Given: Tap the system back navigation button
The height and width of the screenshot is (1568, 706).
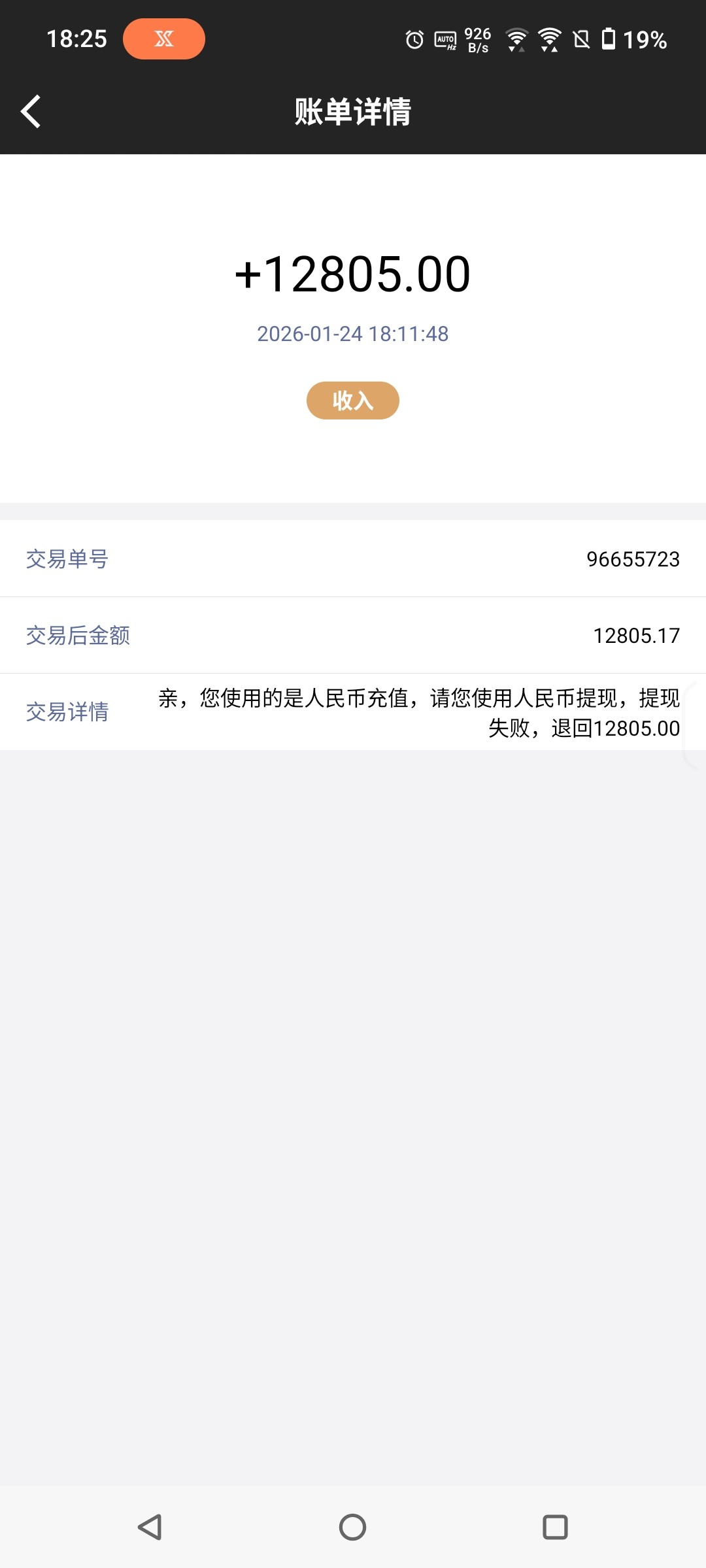Looking at the screenshot, I should click(x=150, y=1527).
